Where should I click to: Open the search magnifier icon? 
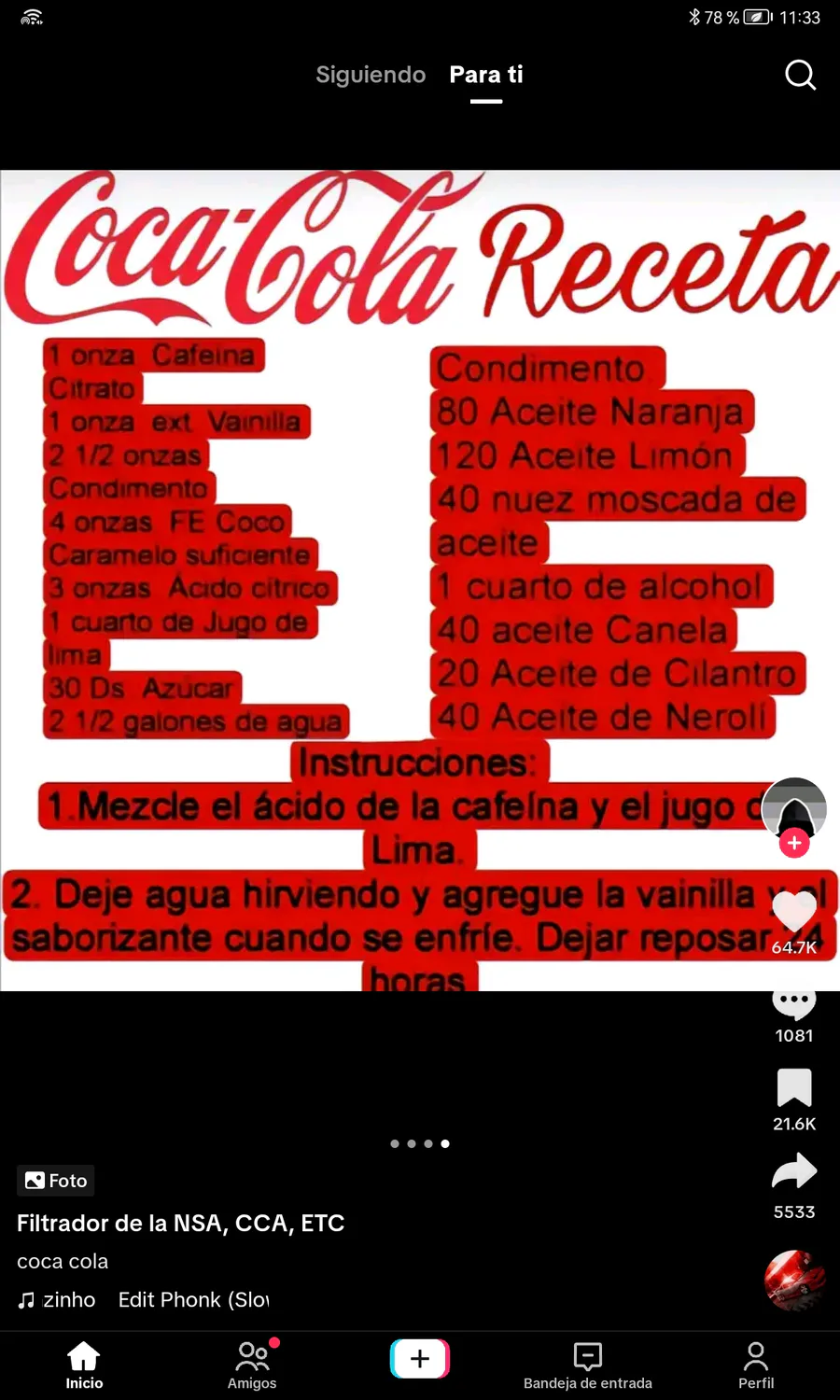pyautogui.click(x=800, y=75)
